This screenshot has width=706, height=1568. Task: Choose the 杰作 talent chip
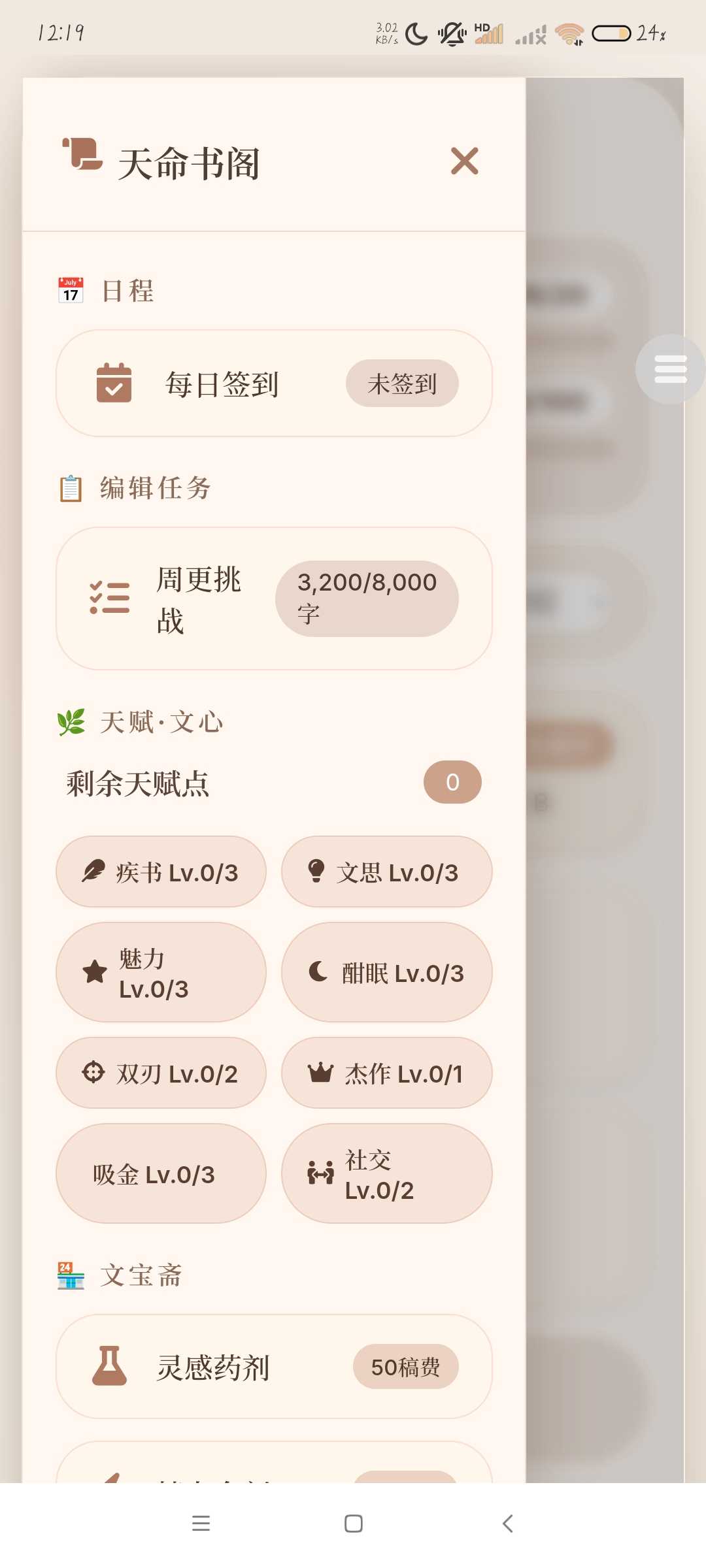[386, 1073]
